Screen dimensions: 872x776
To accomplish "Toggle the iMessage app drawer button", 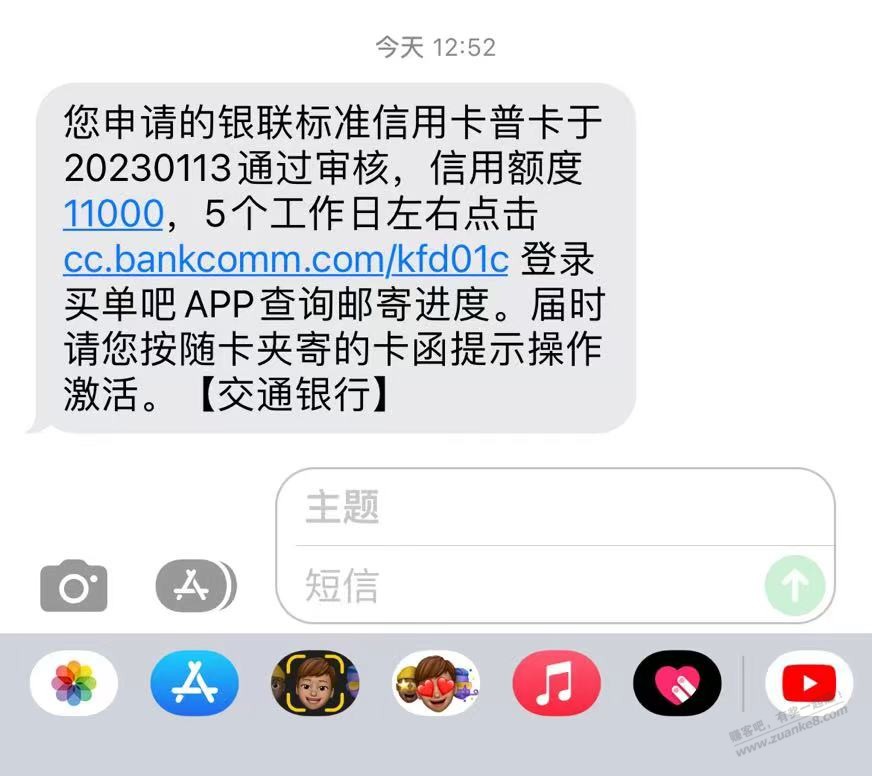I will (x=194, y=586).
